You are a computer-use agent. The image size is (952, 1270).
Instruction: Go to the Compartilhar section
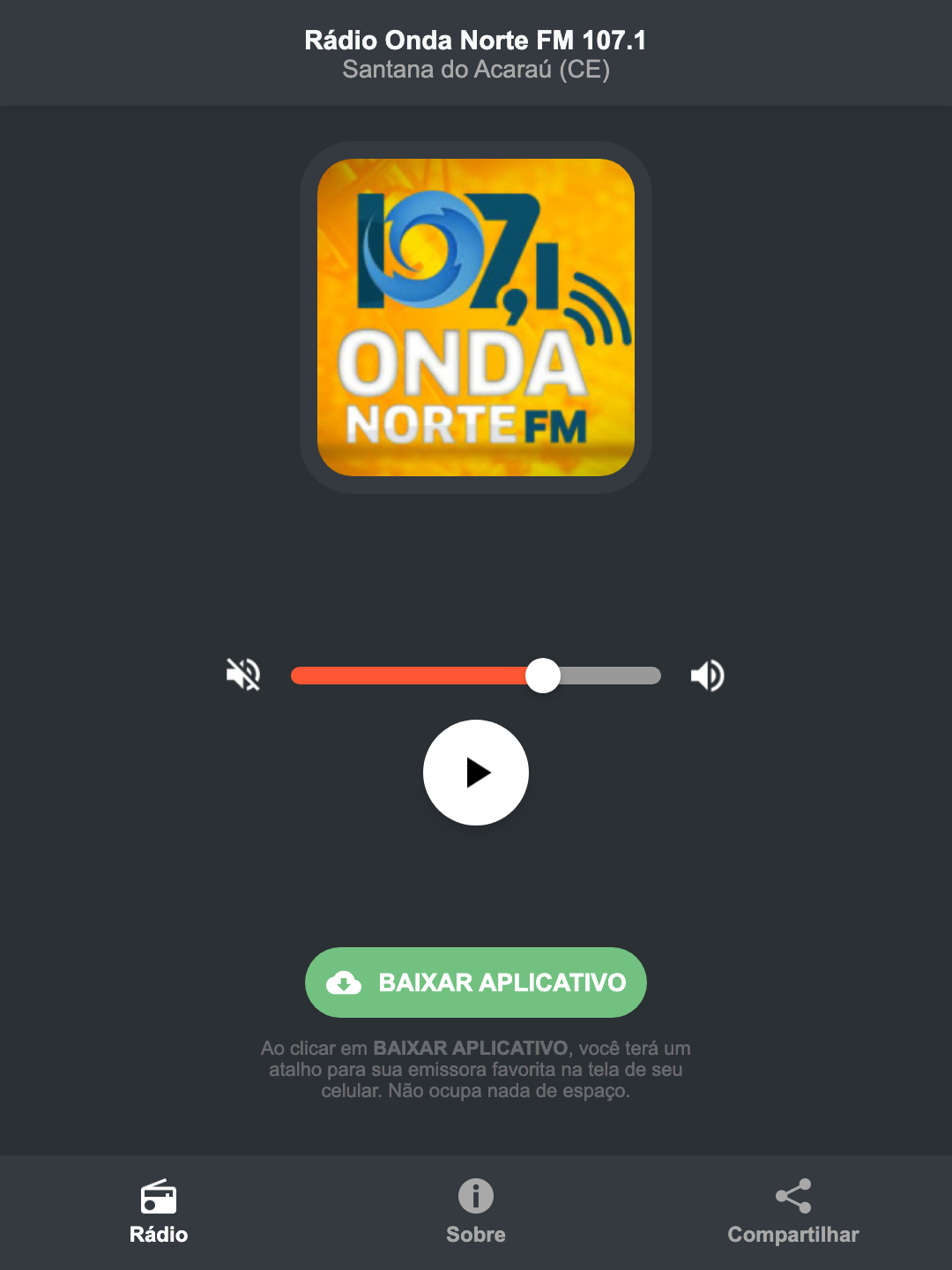coord(792,1235)
